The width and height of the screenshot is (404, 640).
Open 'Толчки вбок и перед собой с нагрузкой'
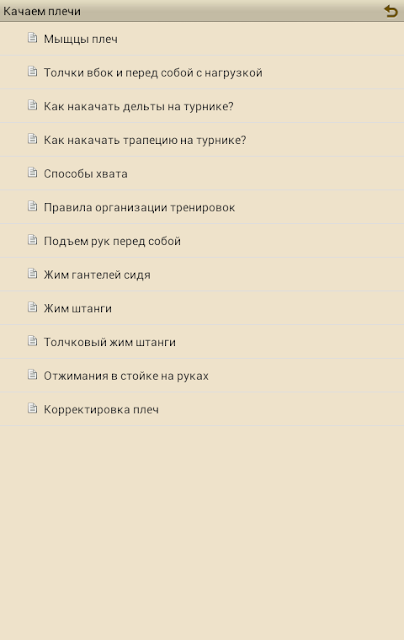[202, 72]
